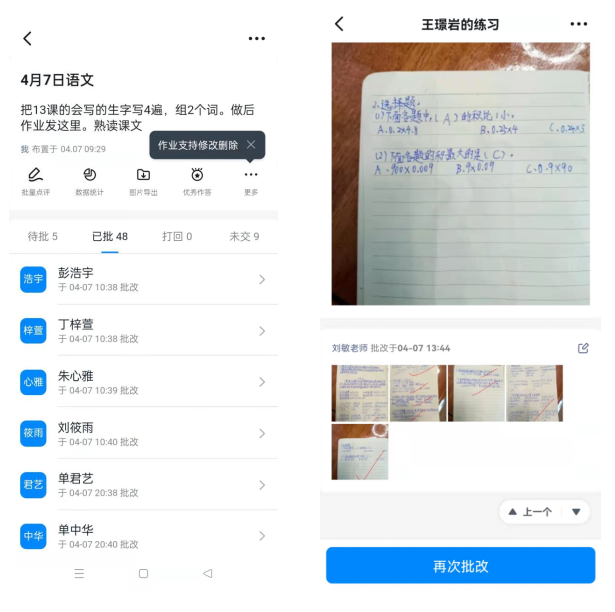Open 数据统计 statistics
This screenshot has height=612, width=615.
[89, 181]
